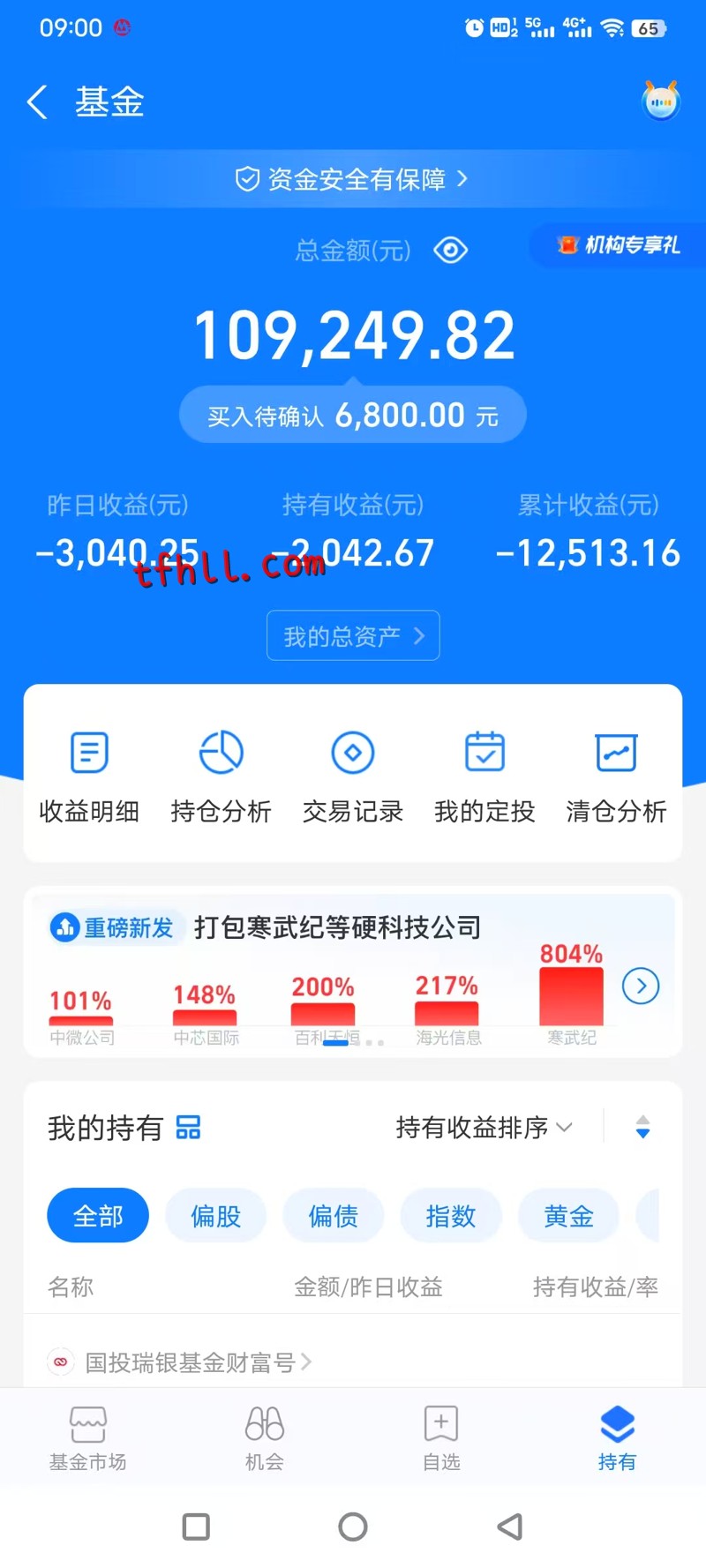Go back from the 基金 page
The image size is (706, 1568).
pyautogui.click(x=37, y=102)
